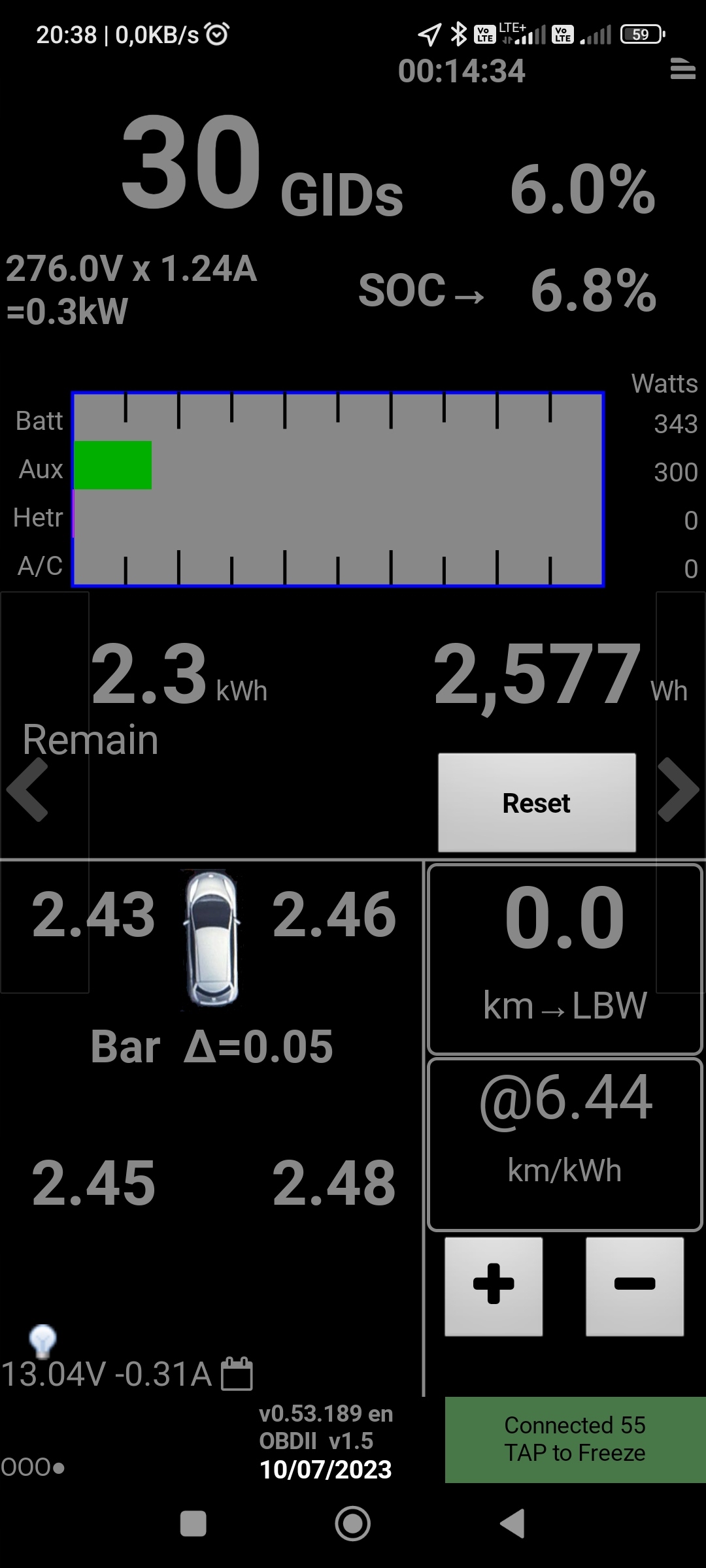Go to the previous screen with left chevron
This screenshot has height=1568, width=706.
27,789
